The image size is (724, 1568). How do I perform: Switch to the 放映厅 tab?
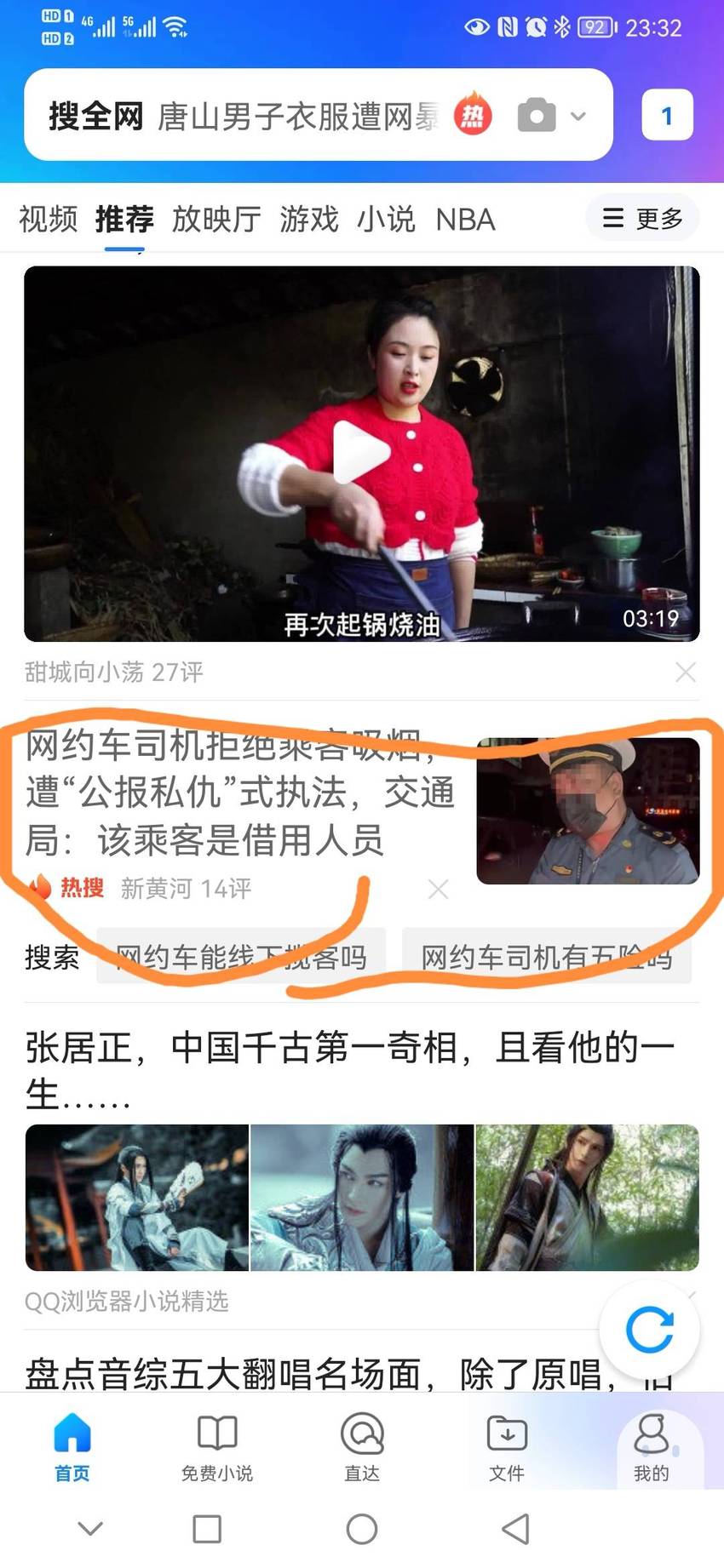point(216,220)
